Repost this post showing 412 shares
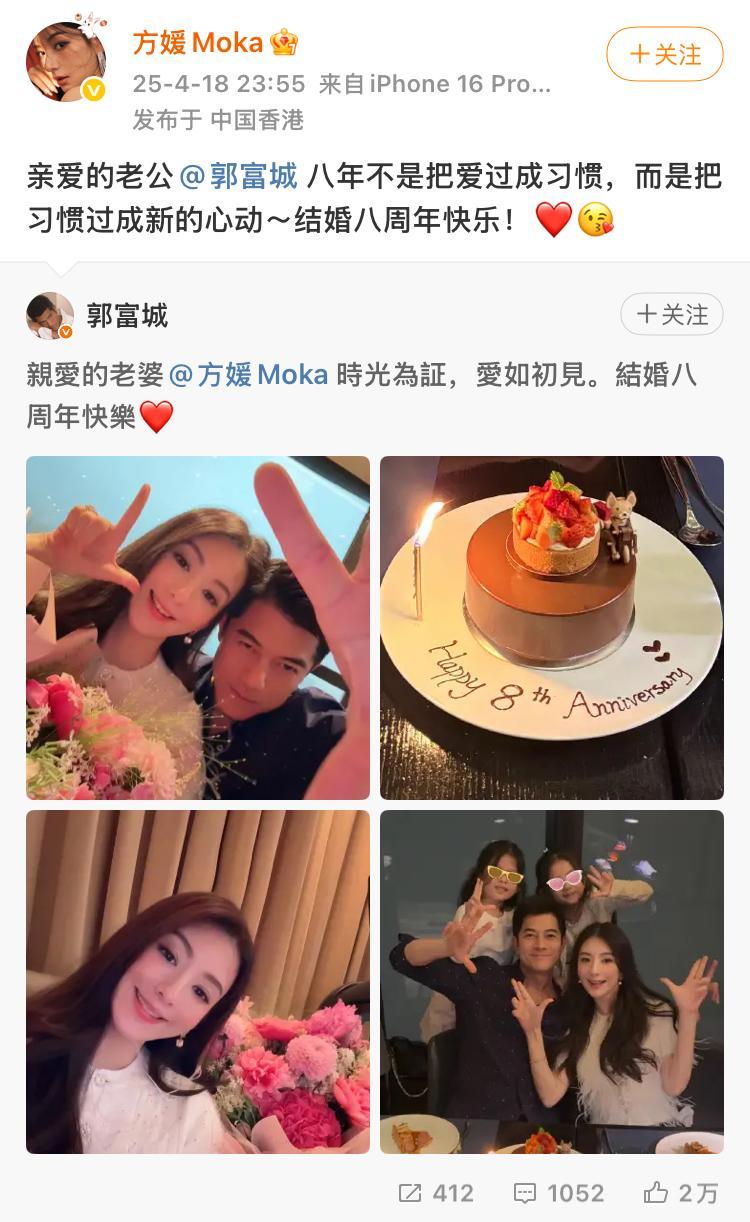Viewport: 750px width, 1222px height. coord(436,1193)
